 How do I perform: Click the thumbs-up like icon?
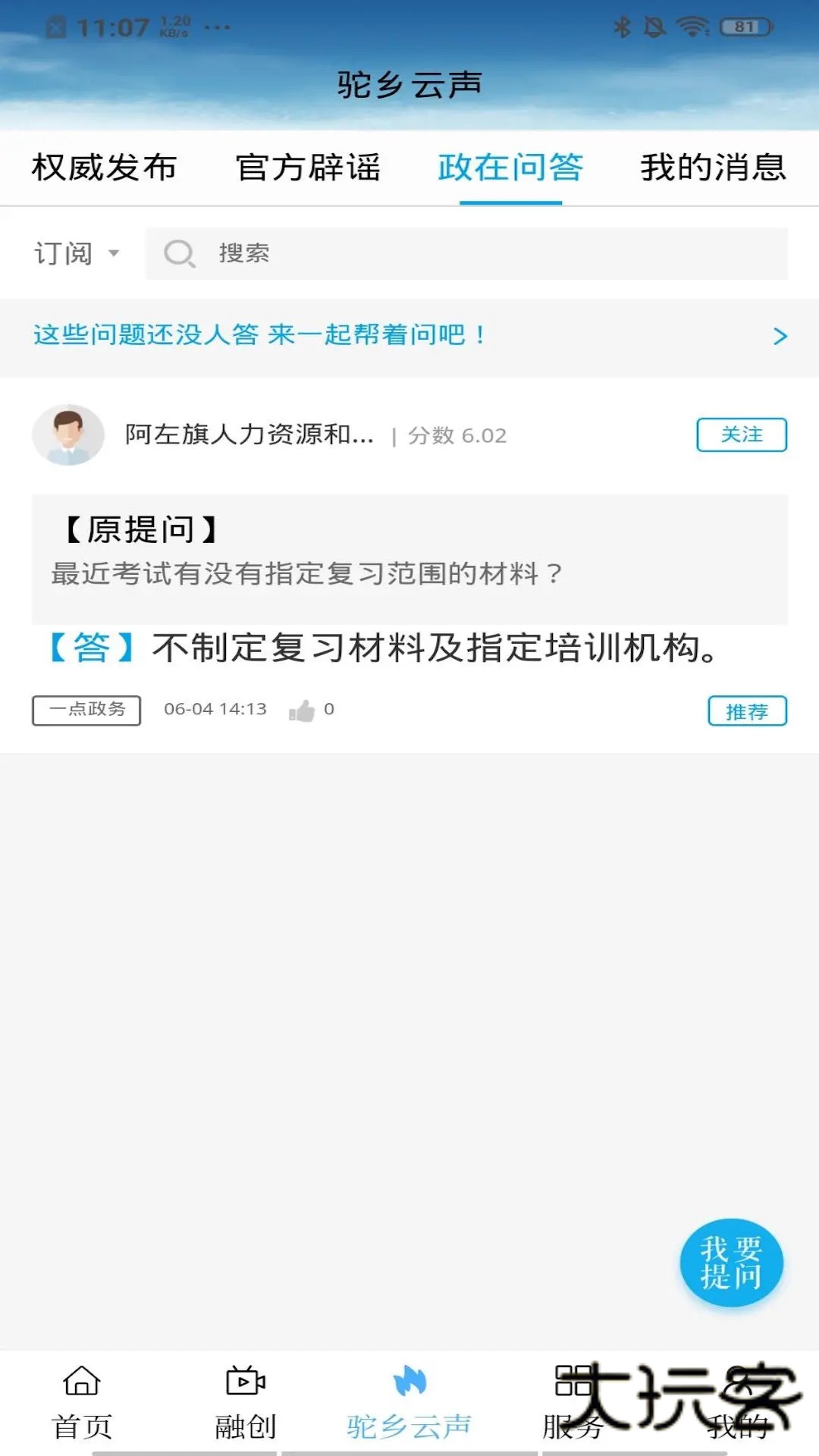point(303,710)
